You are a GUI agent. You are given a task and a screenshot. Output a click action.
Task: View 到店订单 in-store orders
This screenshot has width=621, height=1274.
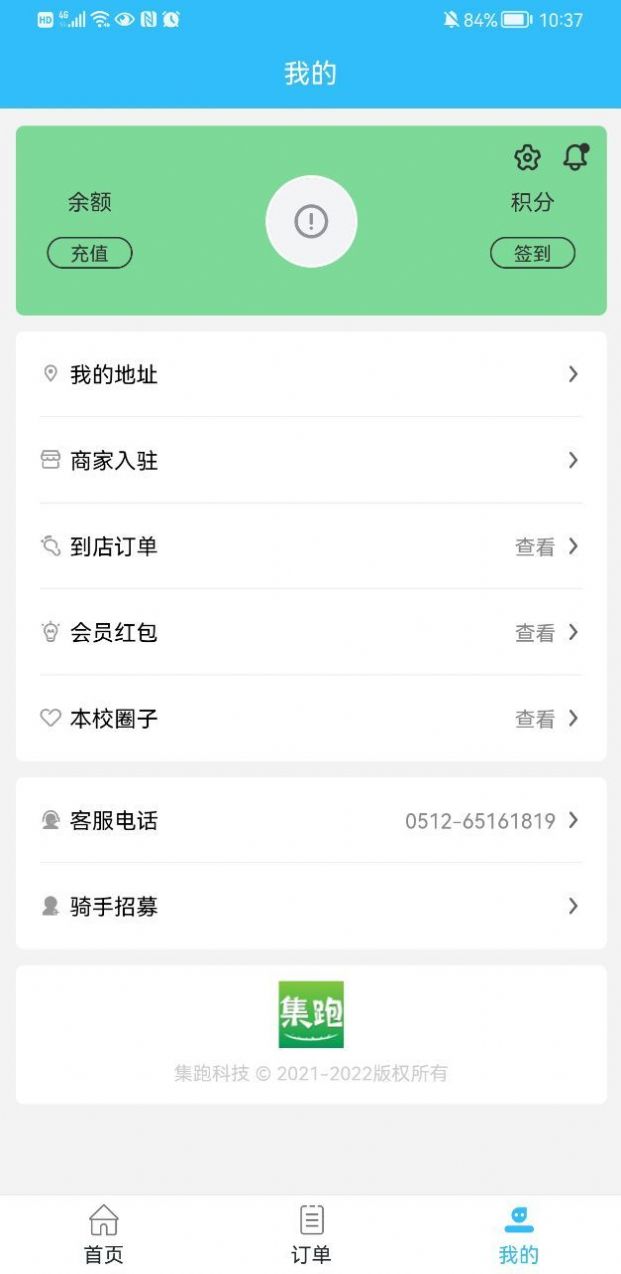(310, 547)
